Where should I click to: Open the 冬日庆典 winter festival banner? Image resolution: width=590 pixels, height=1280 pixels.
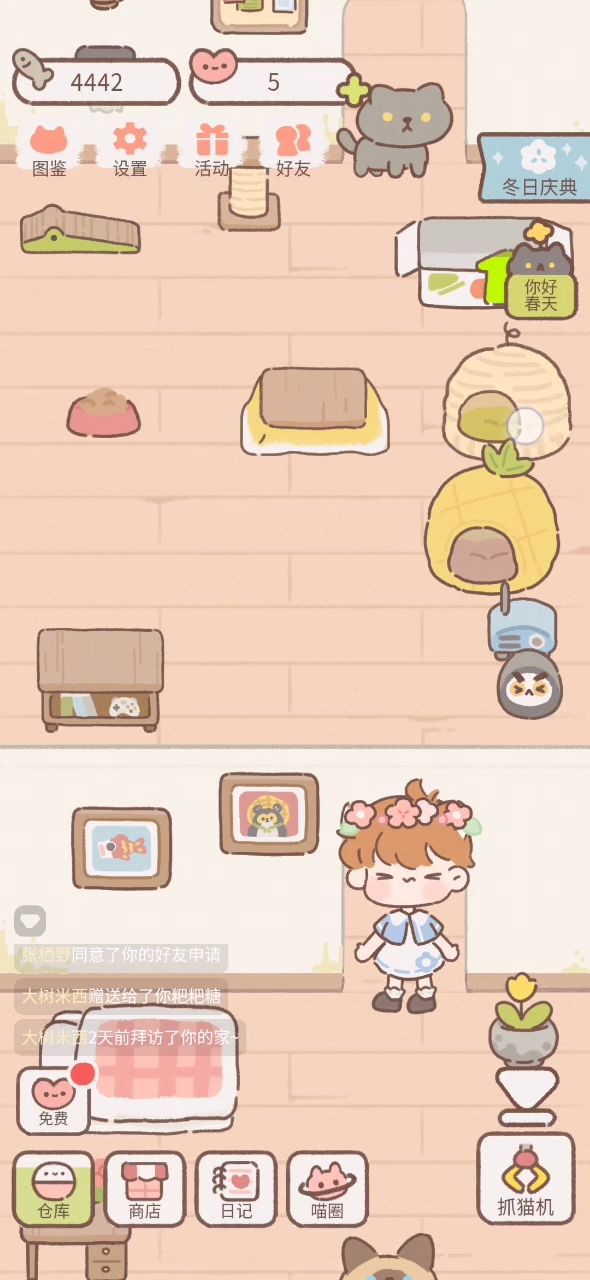(x=534, y=168)
